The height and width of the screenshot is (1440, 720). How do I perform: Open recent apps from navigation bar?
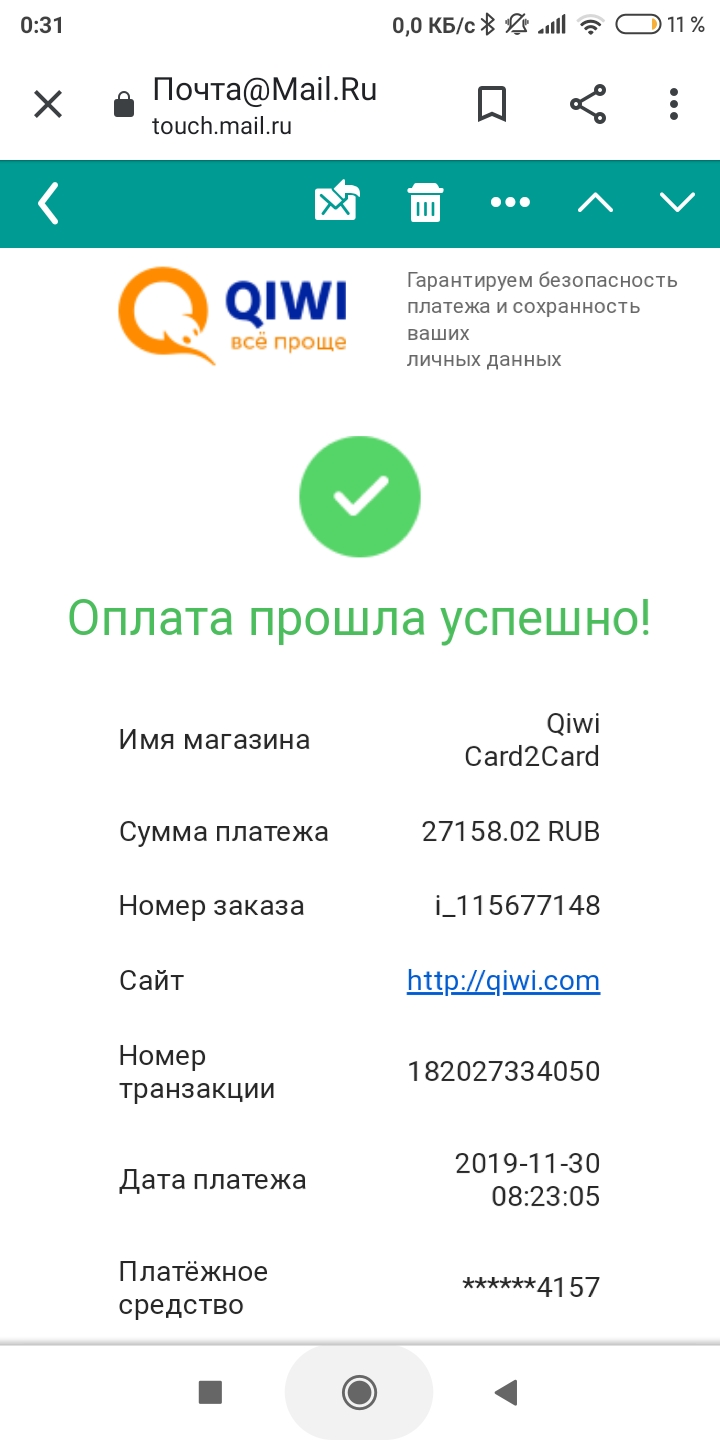(210, 1391)
